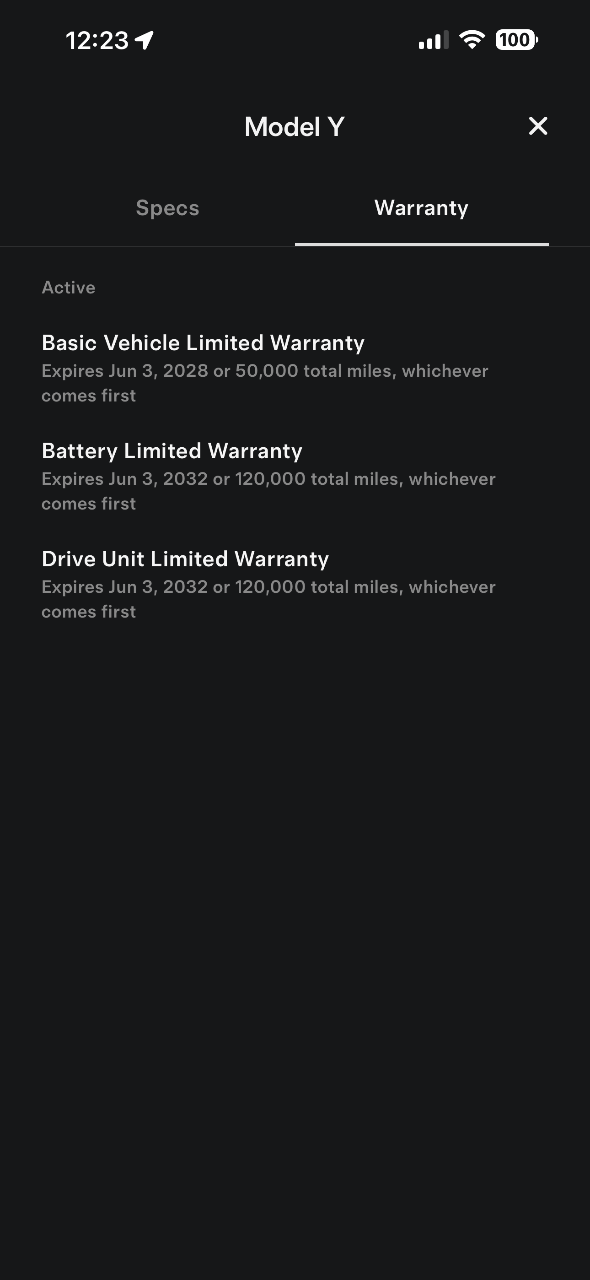This screenshot has width=590, height=1280.
Task: Close the Model Y details screen
Action: coord(538,126)
